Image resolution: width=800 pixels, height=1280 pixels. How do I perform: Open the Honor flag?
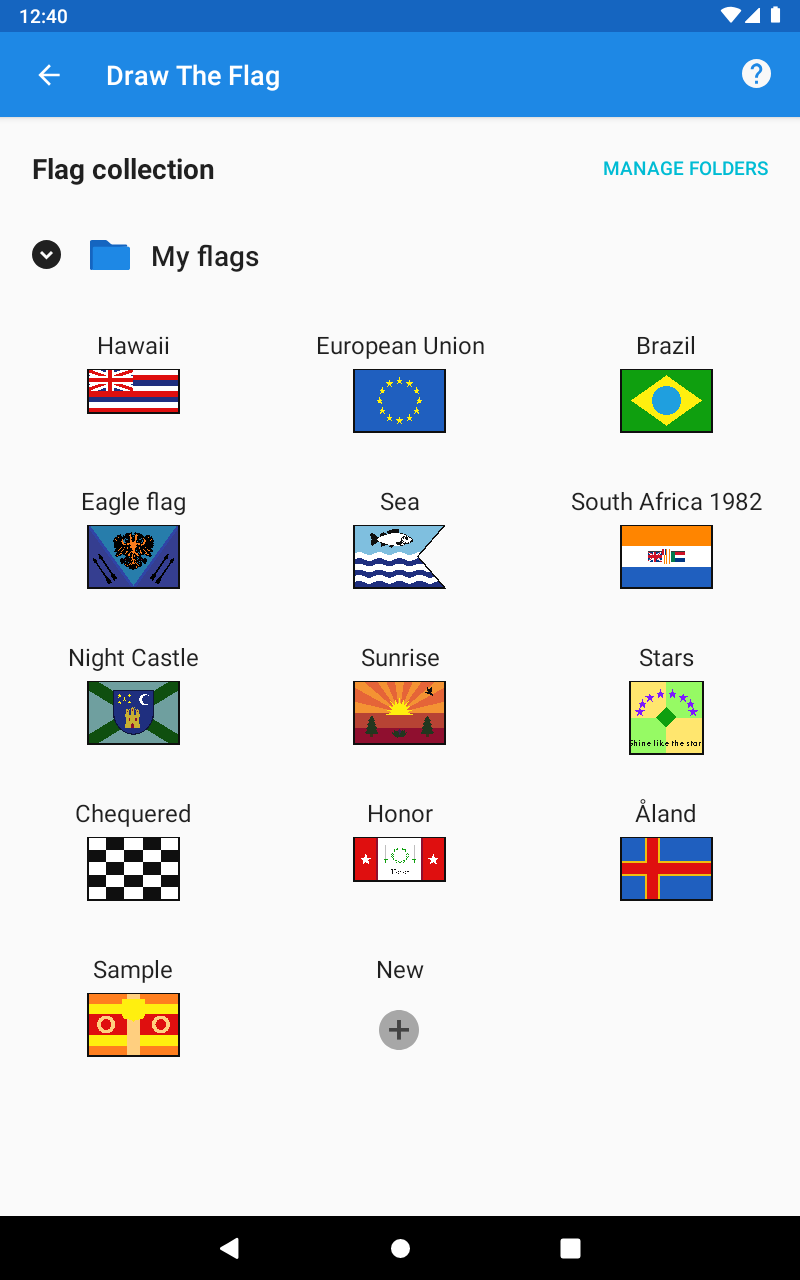[x=399, y=859]
